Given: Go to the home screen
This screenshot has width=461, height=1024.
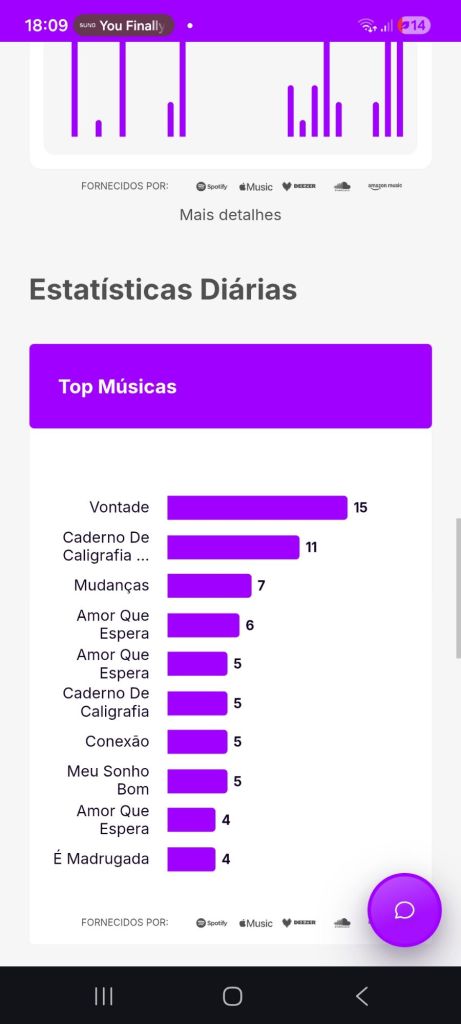Looking at the screenshot, I should point(232,996).
